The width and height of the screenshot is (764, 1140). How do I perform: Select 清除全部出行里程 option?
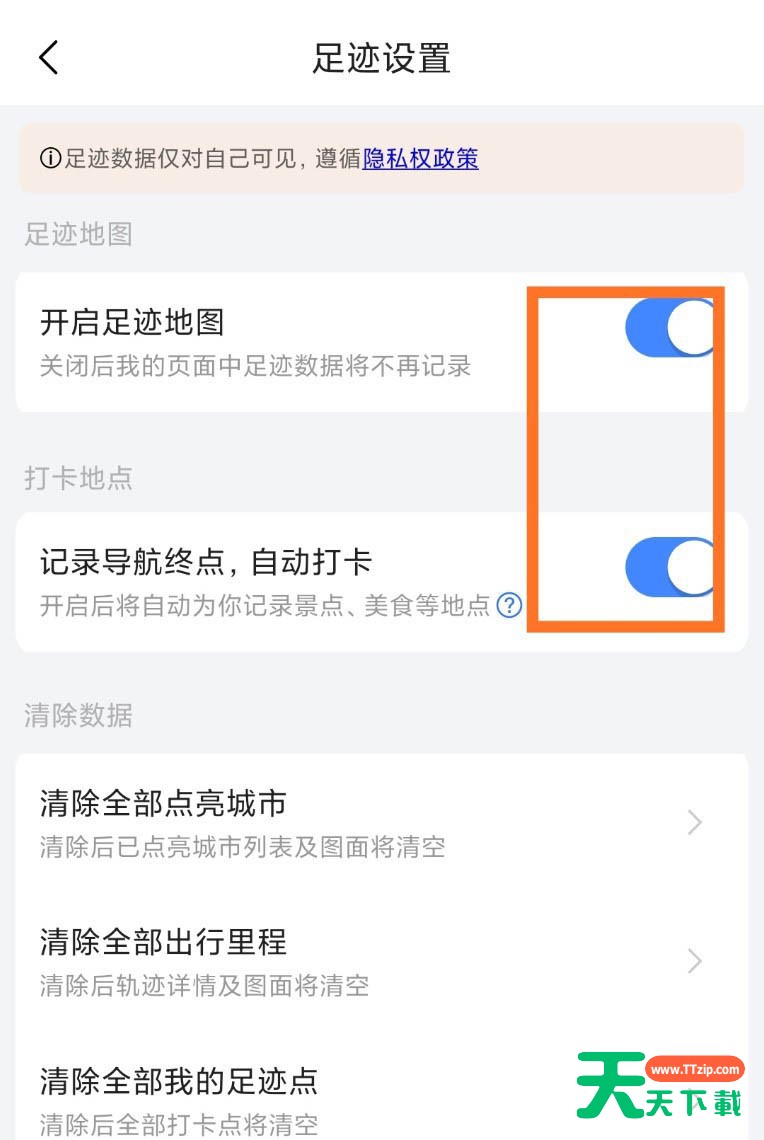380,961
